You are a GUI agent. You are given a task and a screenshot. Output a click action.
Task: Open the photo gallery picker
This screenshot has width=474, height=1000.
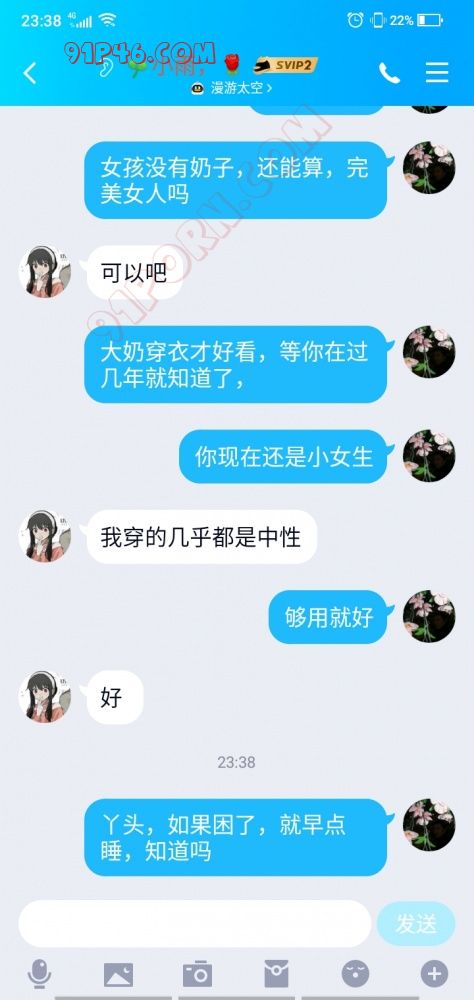point(119,974)
